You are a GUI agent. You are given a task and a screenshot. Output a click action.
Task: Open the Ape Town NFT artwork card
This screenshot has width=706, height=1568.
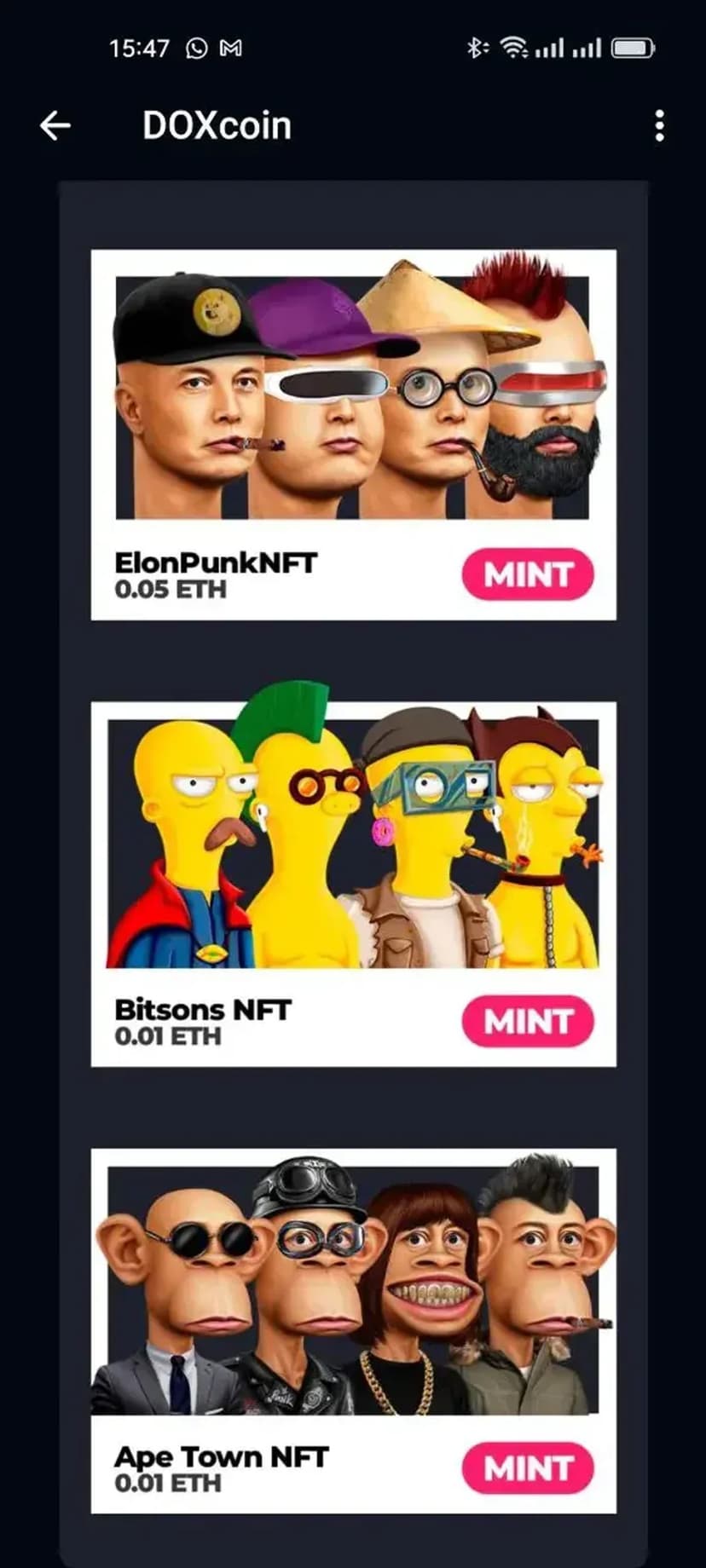click(x=352, y=1288)
